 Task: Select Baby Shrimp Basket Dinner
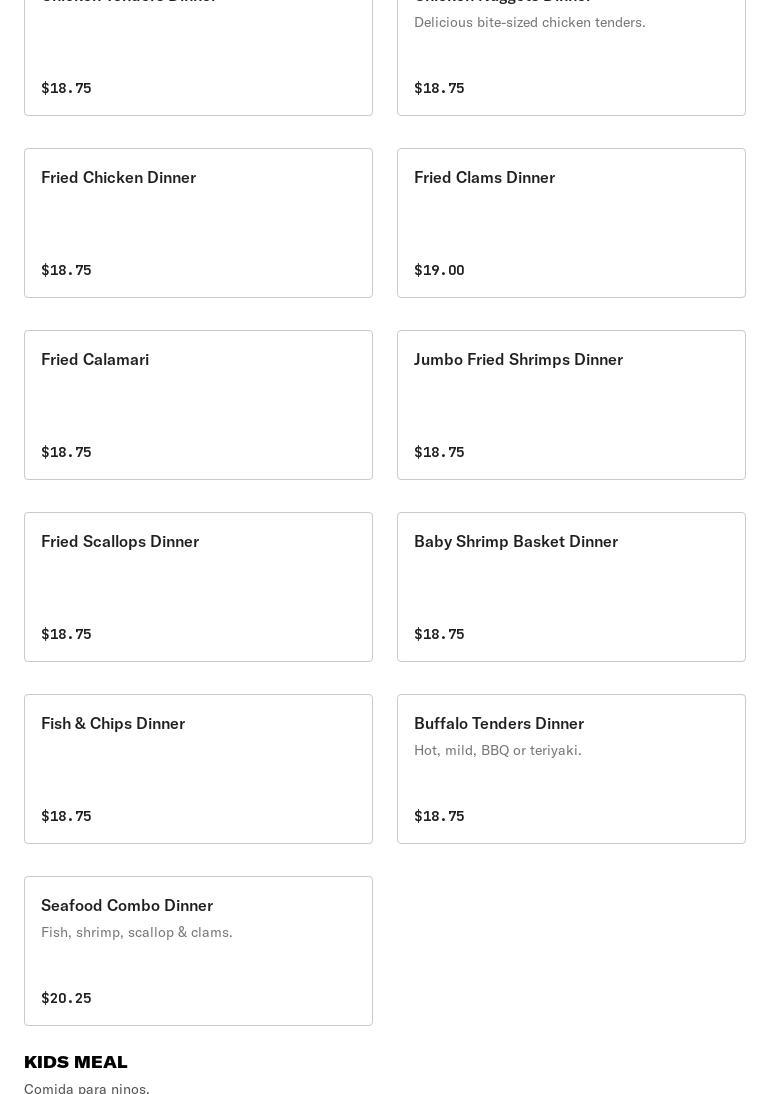pyautogui.click(x=571, y=586)
